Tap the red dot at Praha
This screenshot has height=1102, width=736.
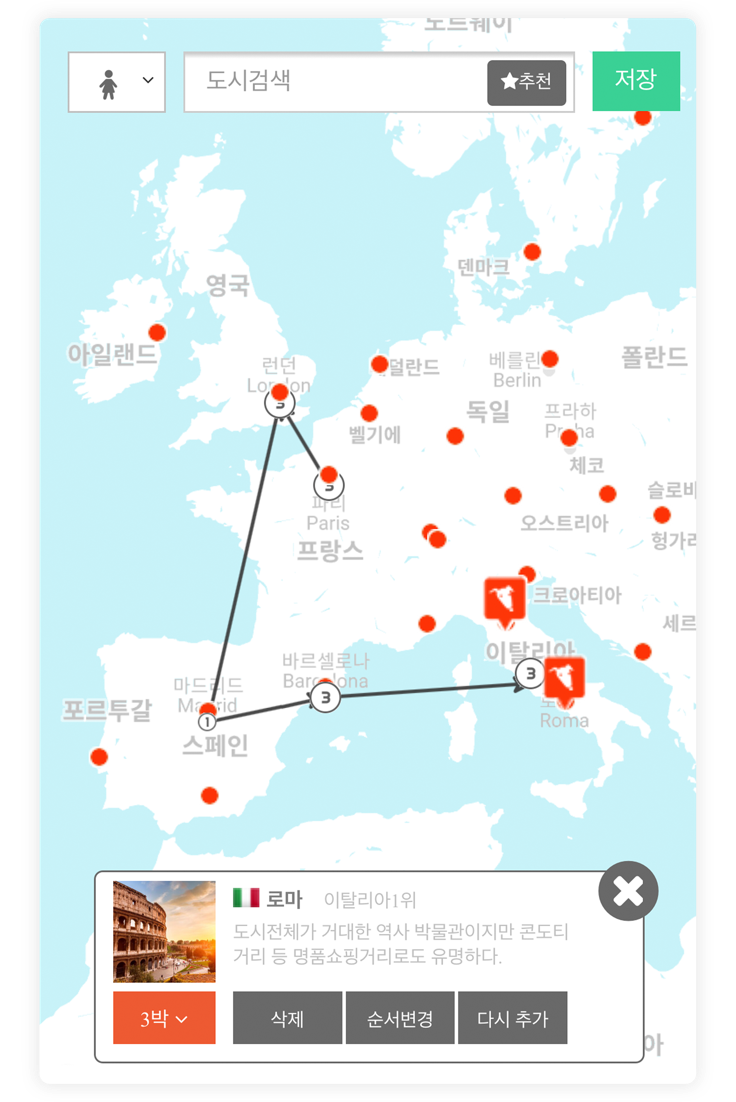click(x=569, y=437)
